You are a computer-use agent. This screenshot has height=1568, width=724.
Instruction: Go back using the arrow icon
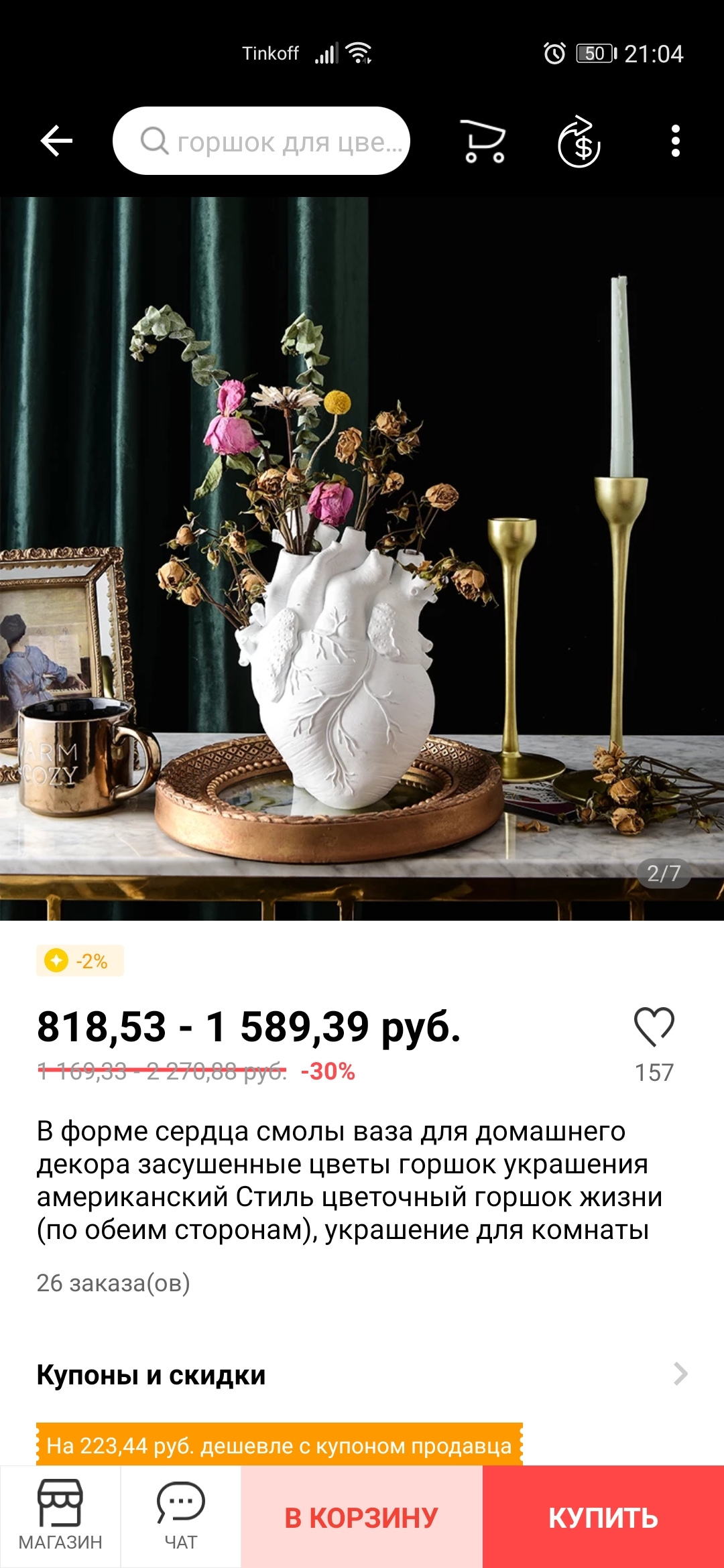click(56, 141)
